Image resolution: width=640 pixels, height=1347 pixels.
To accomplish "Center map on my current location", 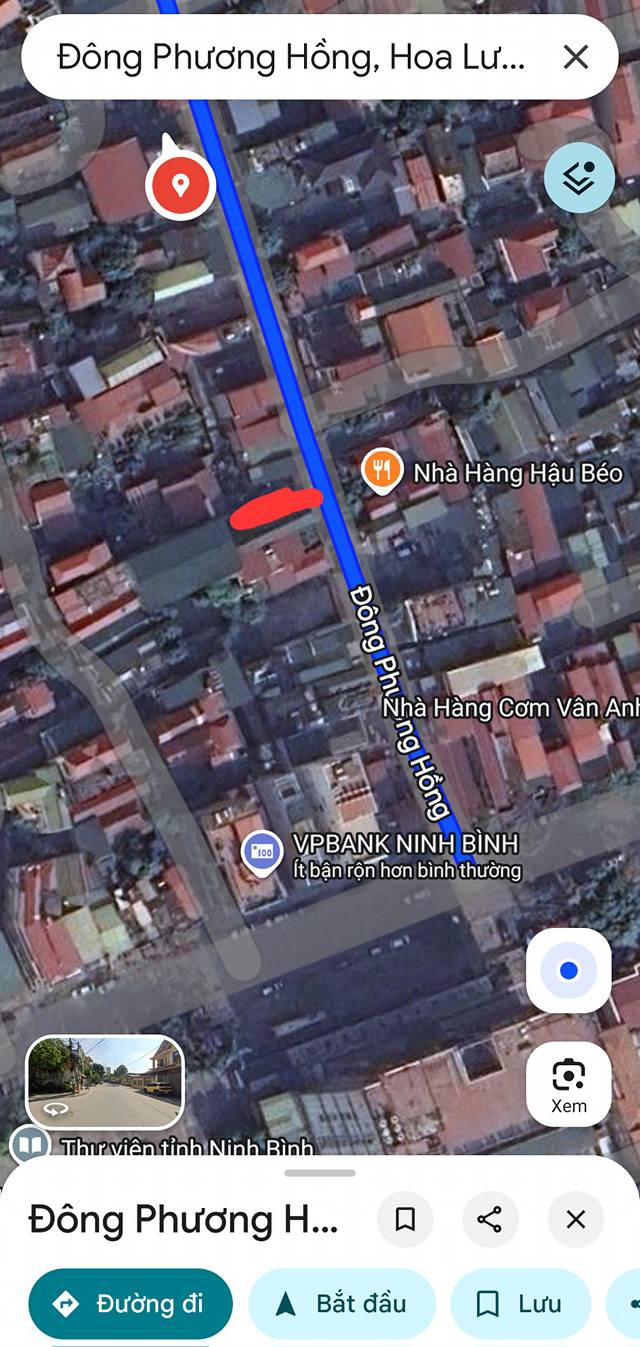I will [x=569, y=970].
